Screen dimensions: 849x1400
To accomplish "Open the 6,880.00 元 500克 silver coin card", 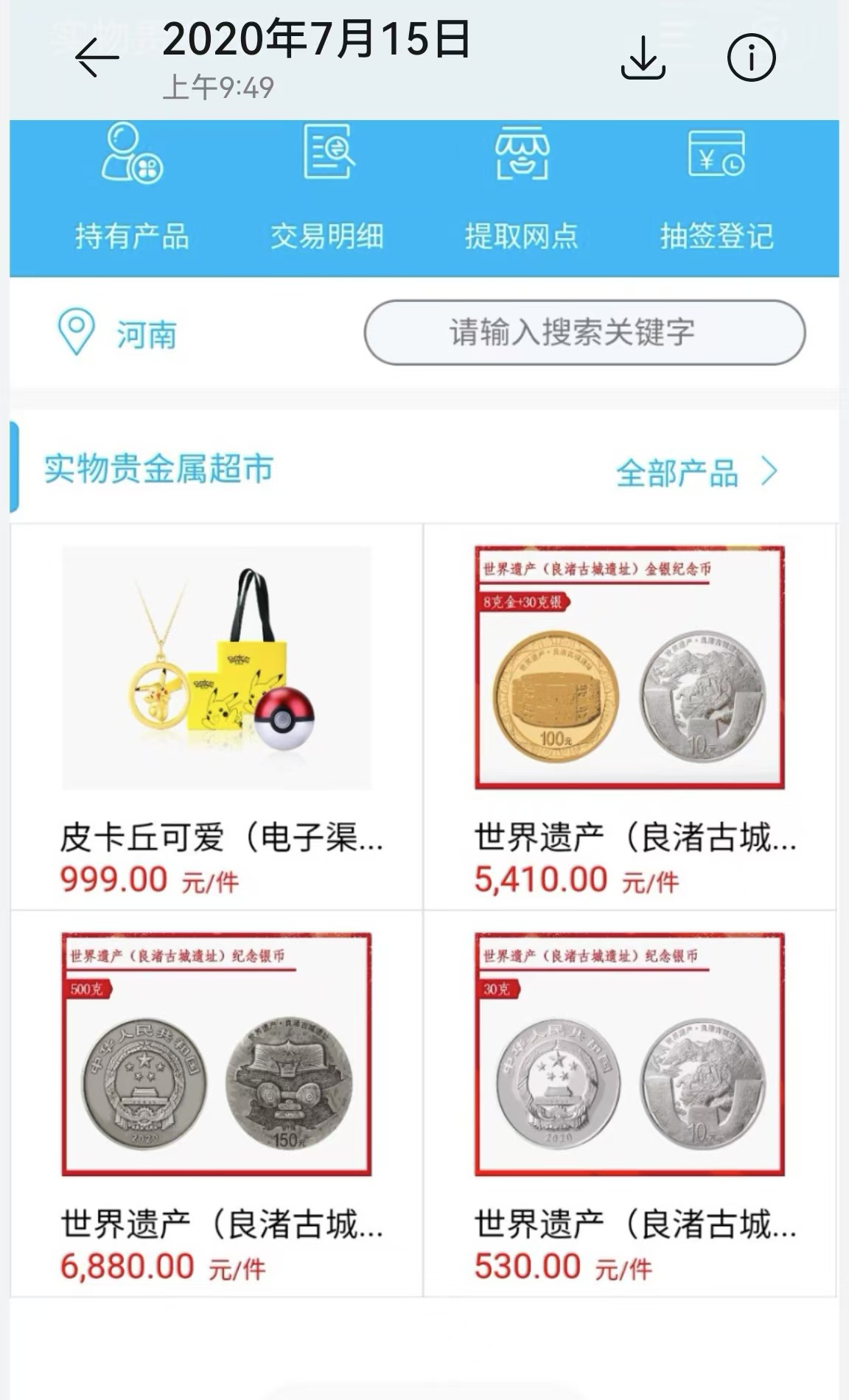I will coord(217,1104).
